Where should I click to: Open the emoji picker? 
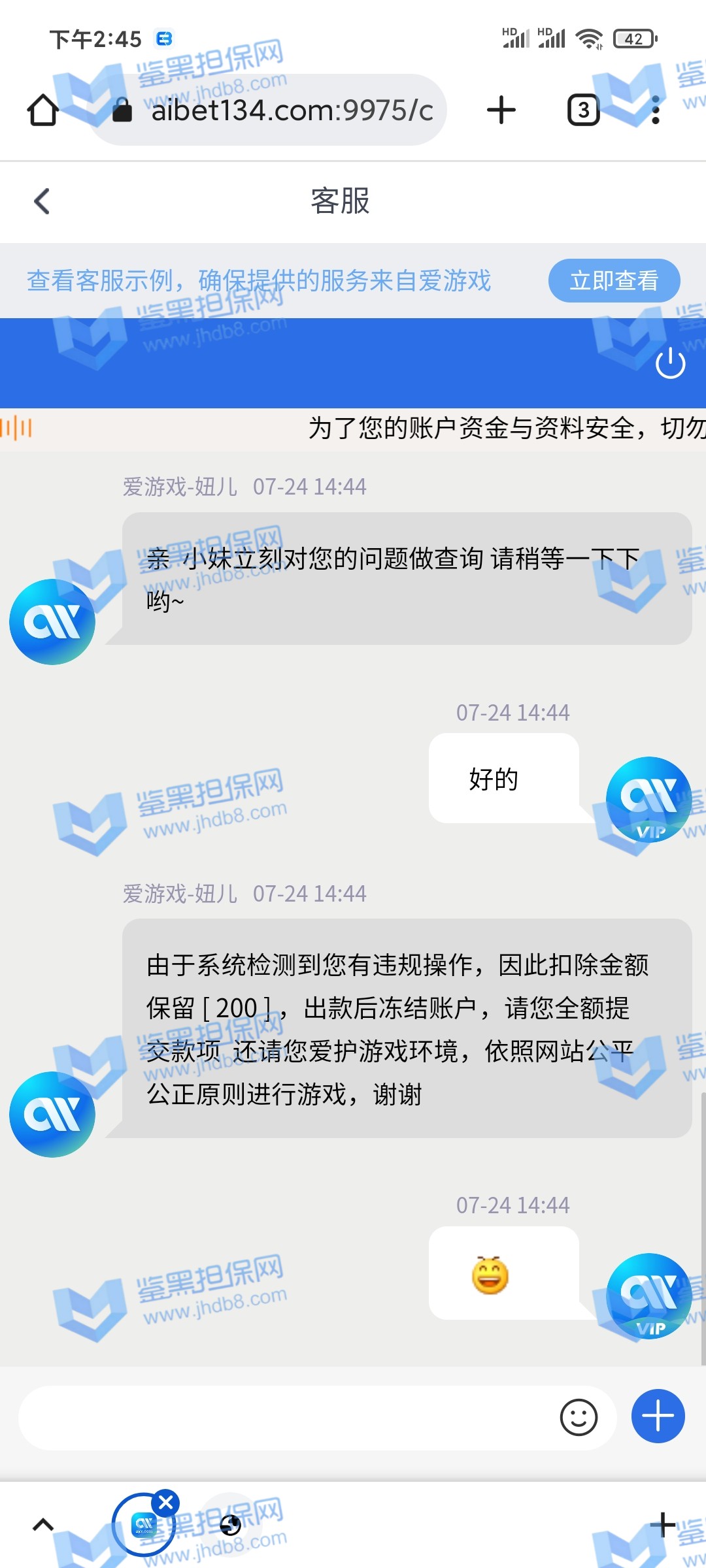point(579,1418)
